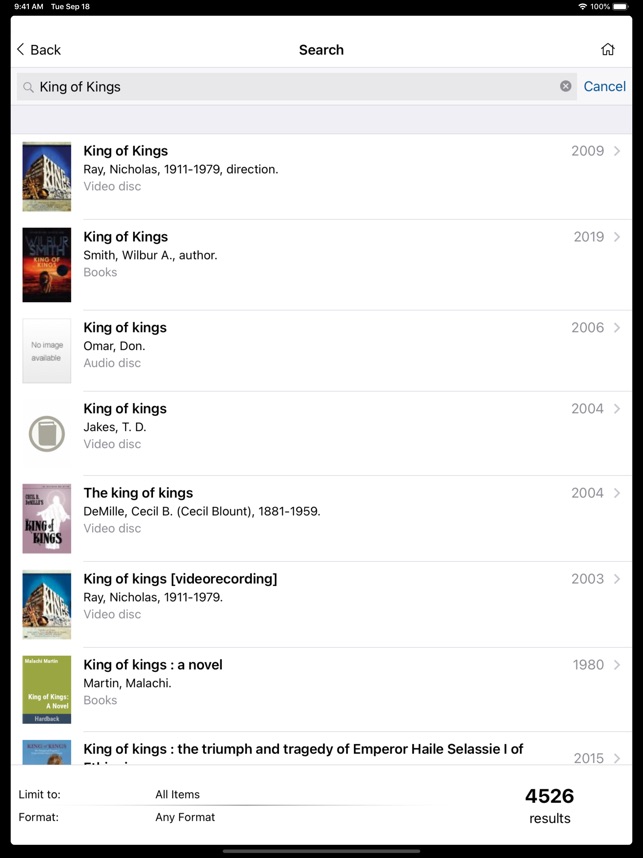Viewport: 643px width, 858px height.
Task: Open the home icon
Action: pos(607,50)
